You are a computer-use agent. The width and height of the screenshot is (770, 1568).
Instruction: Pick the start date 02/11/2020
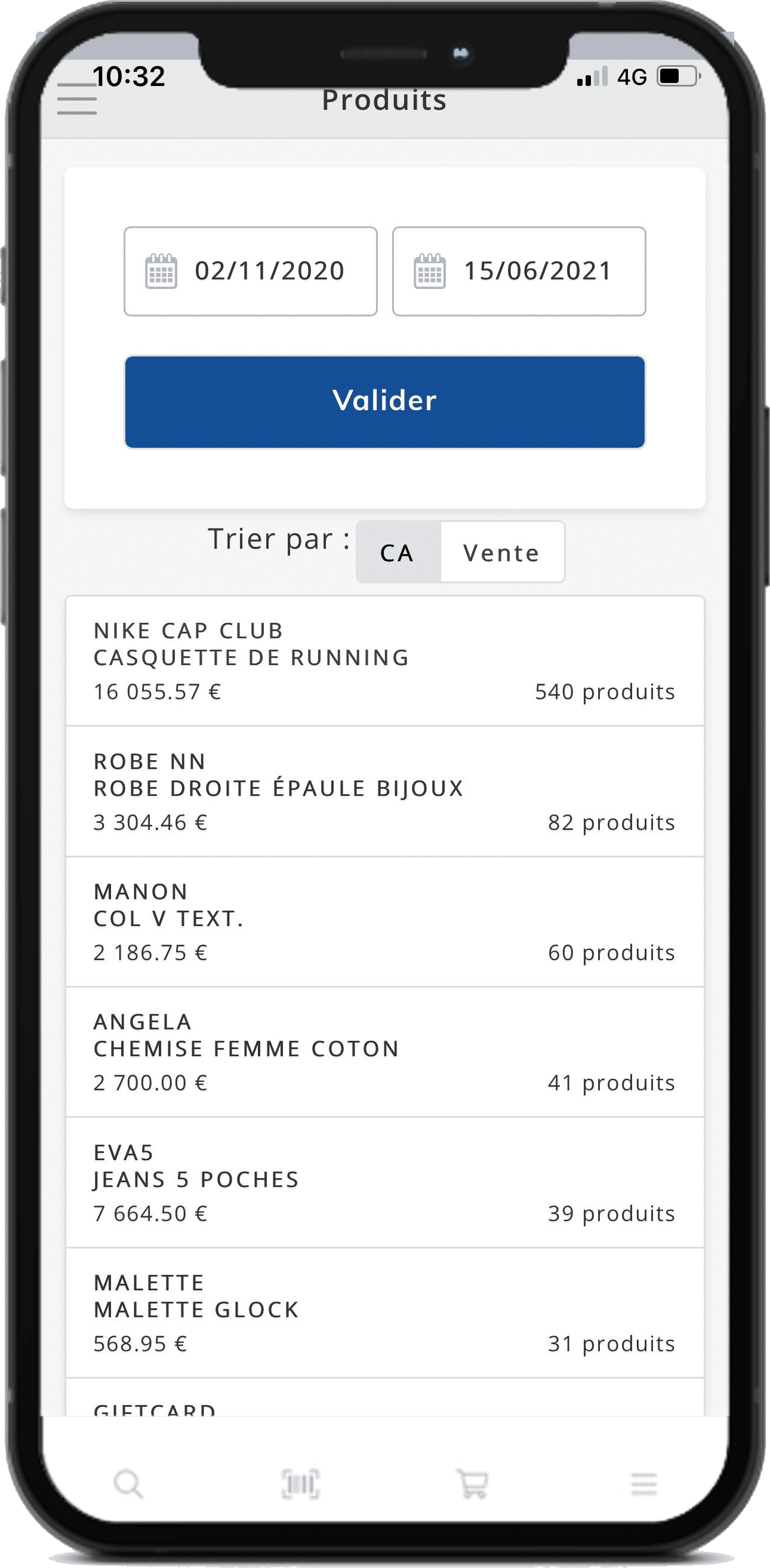click(250, 272)
